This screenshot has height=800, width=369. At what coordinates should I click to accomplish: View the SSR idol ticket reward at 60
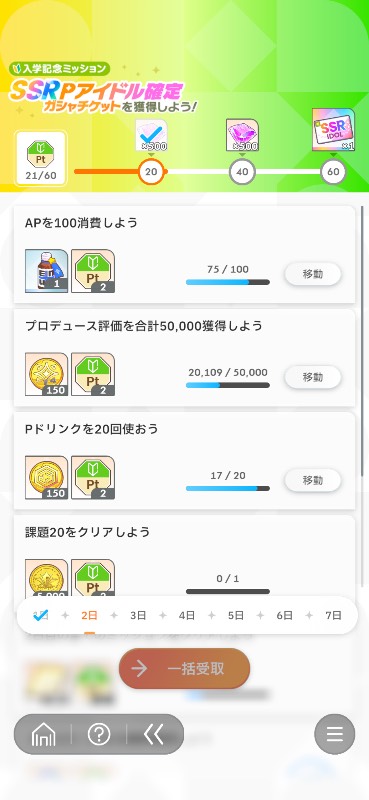(333, 133)
